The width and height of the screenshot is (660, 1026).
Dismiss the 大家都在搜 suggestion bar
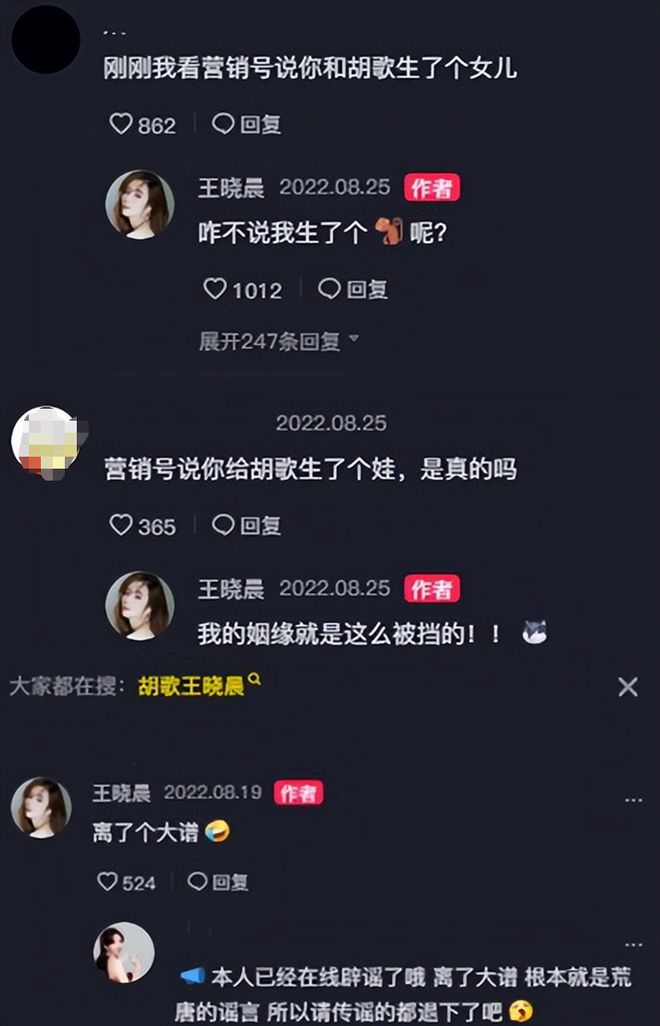click(x=627, y=686)
